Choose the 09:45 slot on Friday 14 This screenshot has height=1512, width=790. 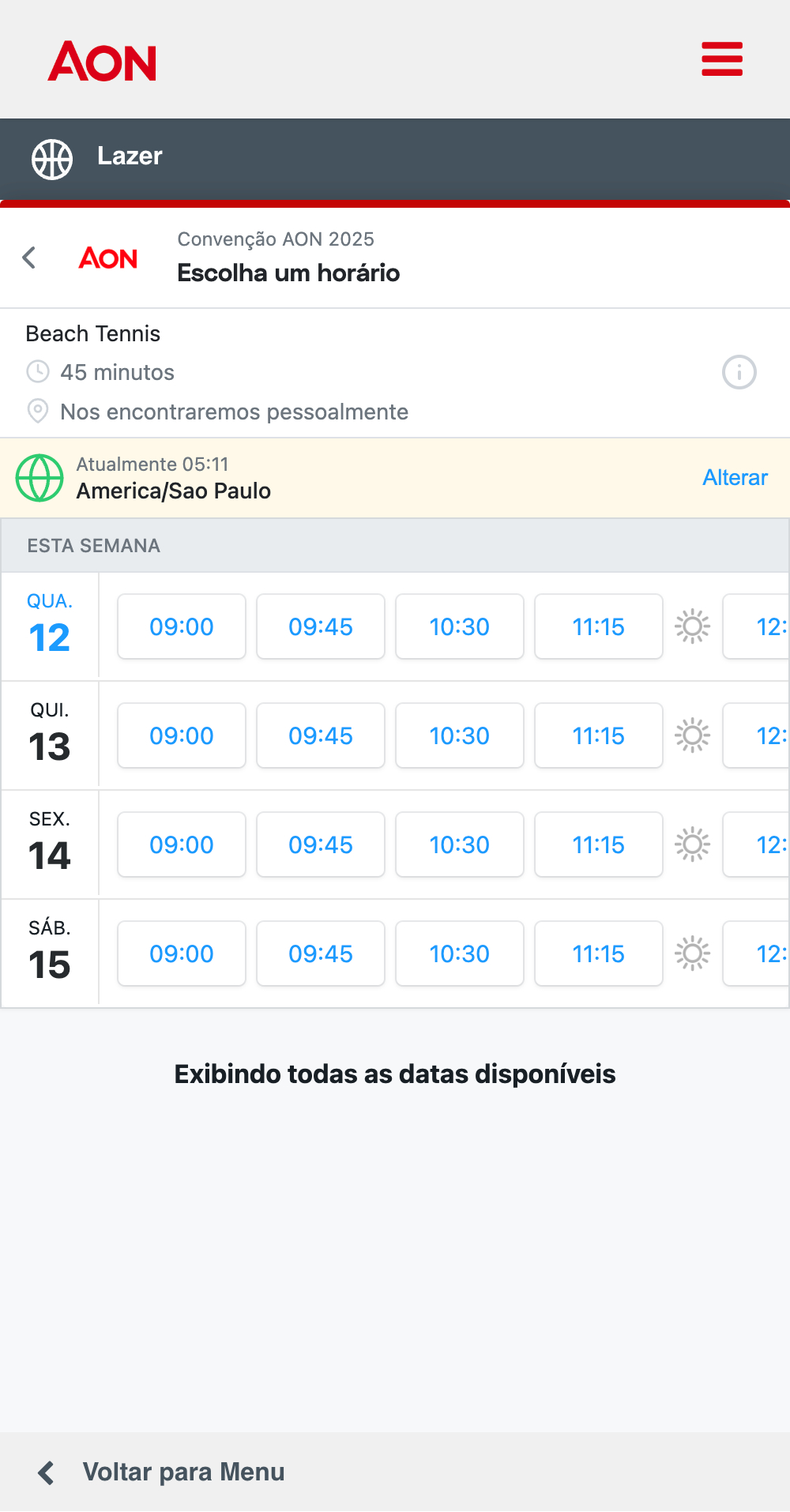[321, 844]
